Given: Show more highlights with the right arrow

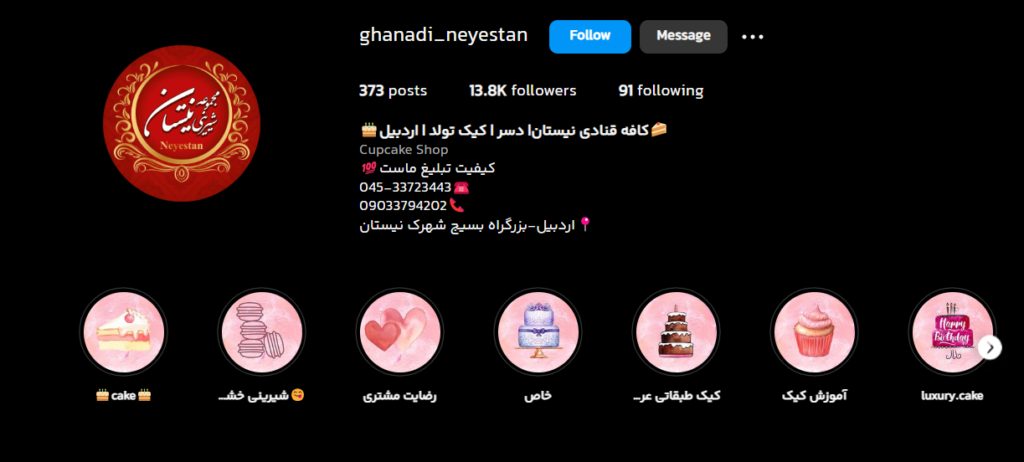Looking at the screenshot, I should point(990,347).
